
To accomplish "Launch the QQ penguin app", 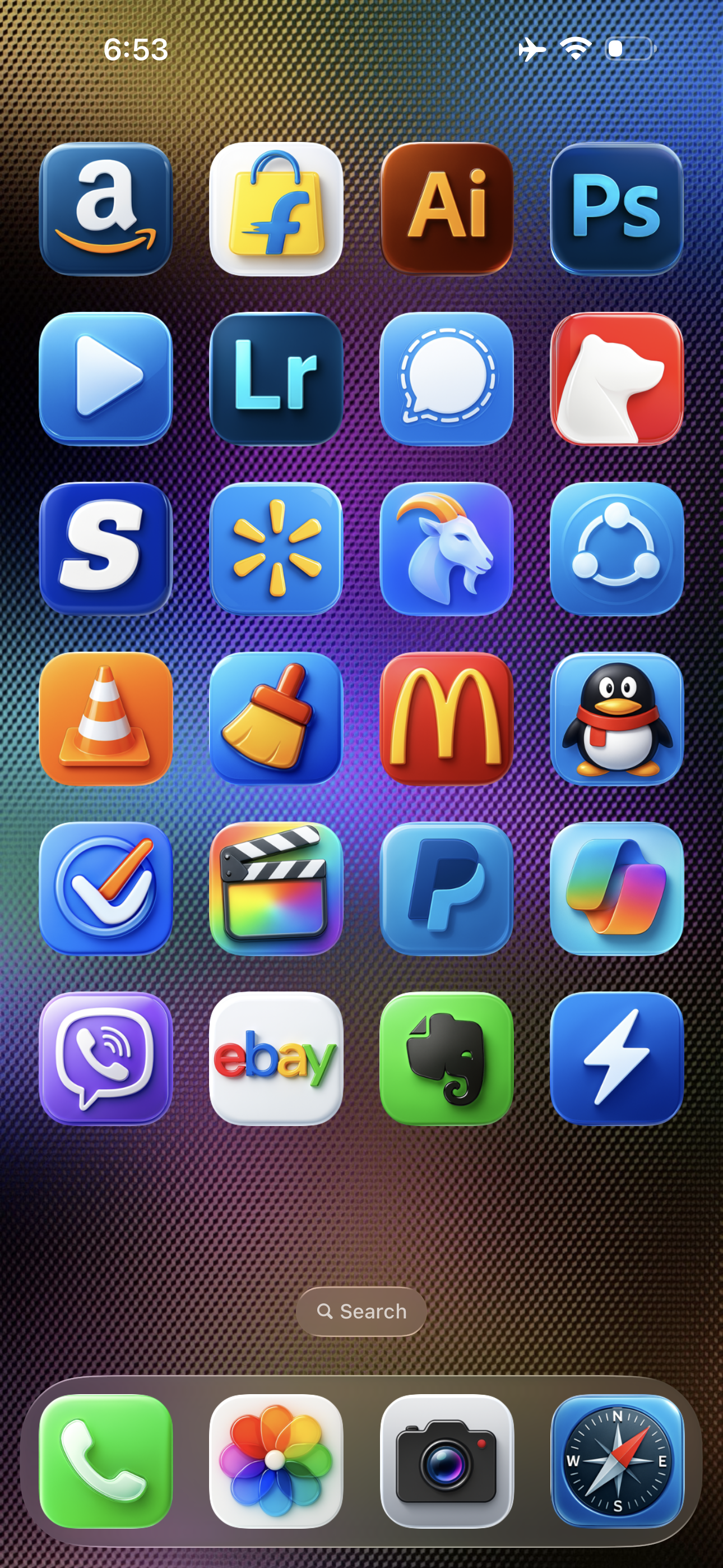I will tap(617, 718).
